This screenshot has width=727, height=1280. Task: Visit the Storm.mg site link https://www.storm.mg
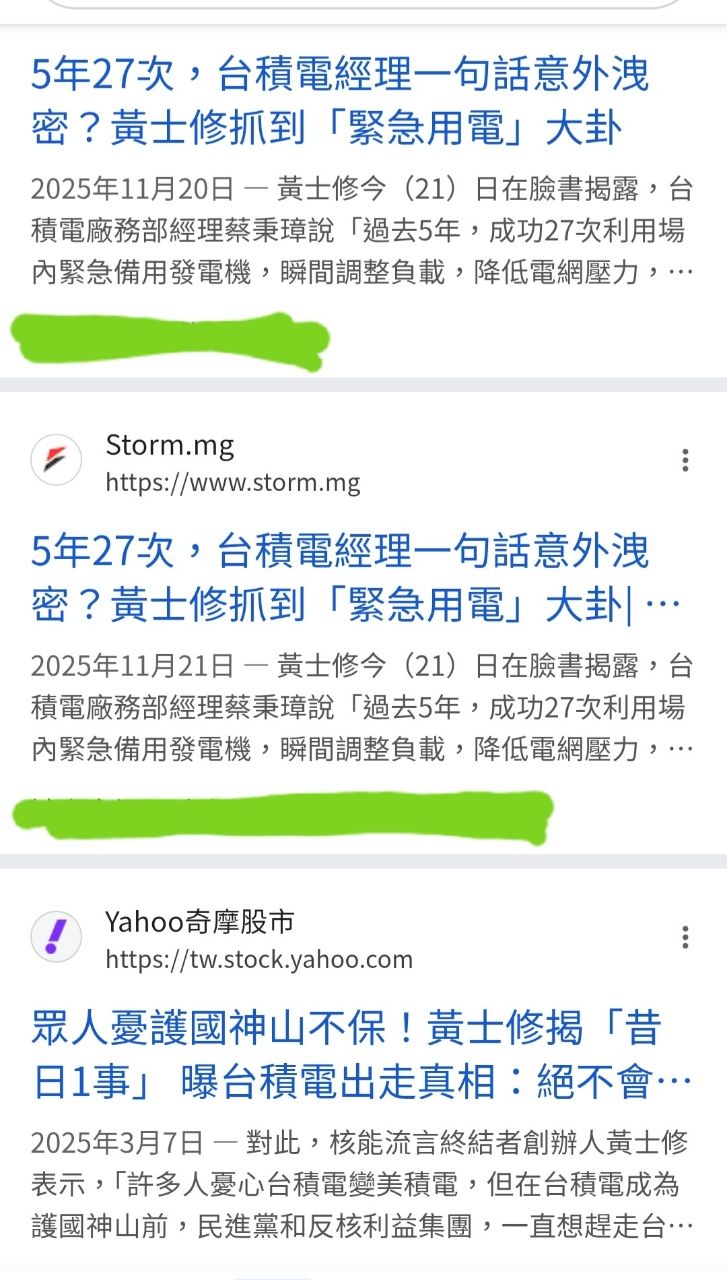coord(232,483)
